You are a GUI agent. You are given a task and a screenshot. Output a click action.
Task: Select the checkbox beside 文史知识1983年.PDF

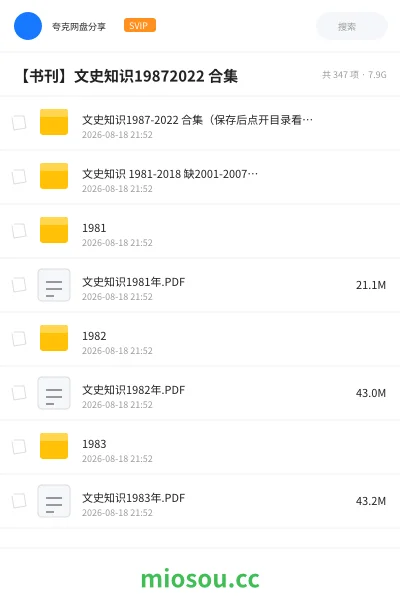[19, 501]
